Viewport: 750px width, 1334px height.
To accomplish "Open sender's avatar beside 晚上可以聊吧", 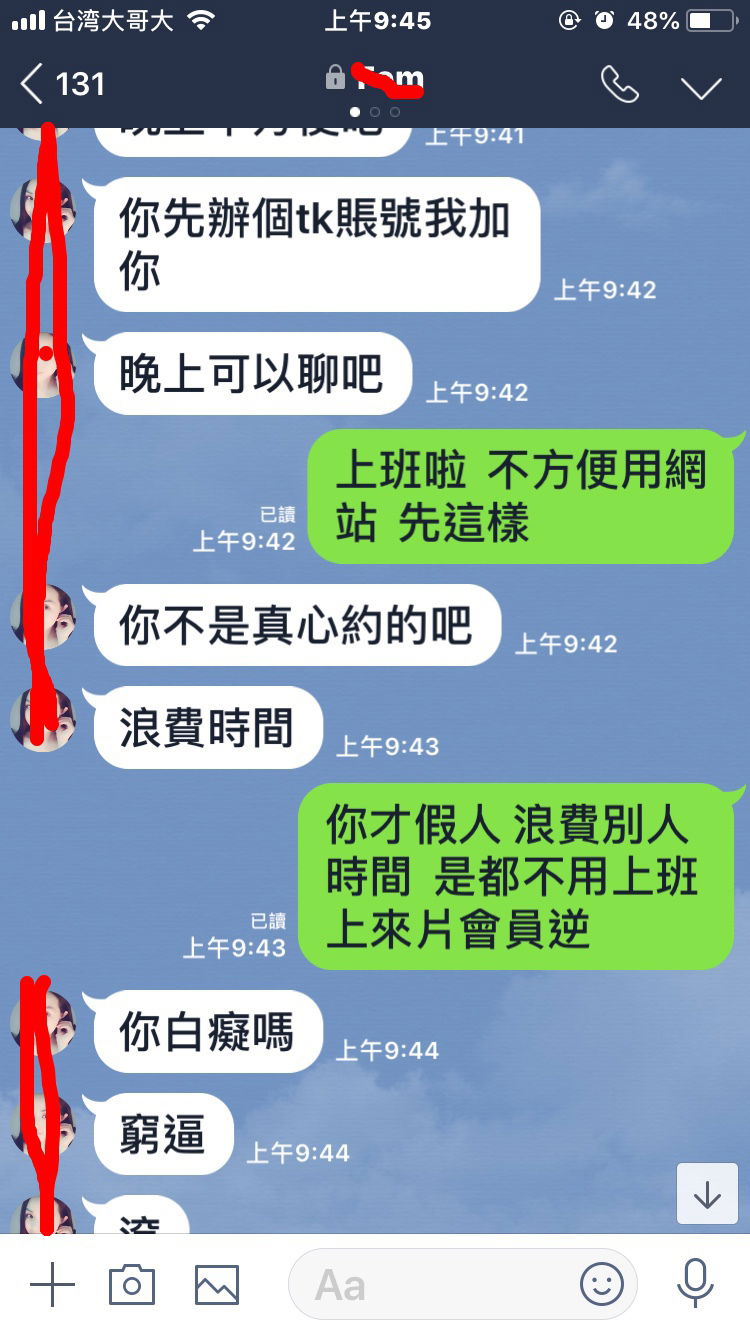I will coord(42,365).
